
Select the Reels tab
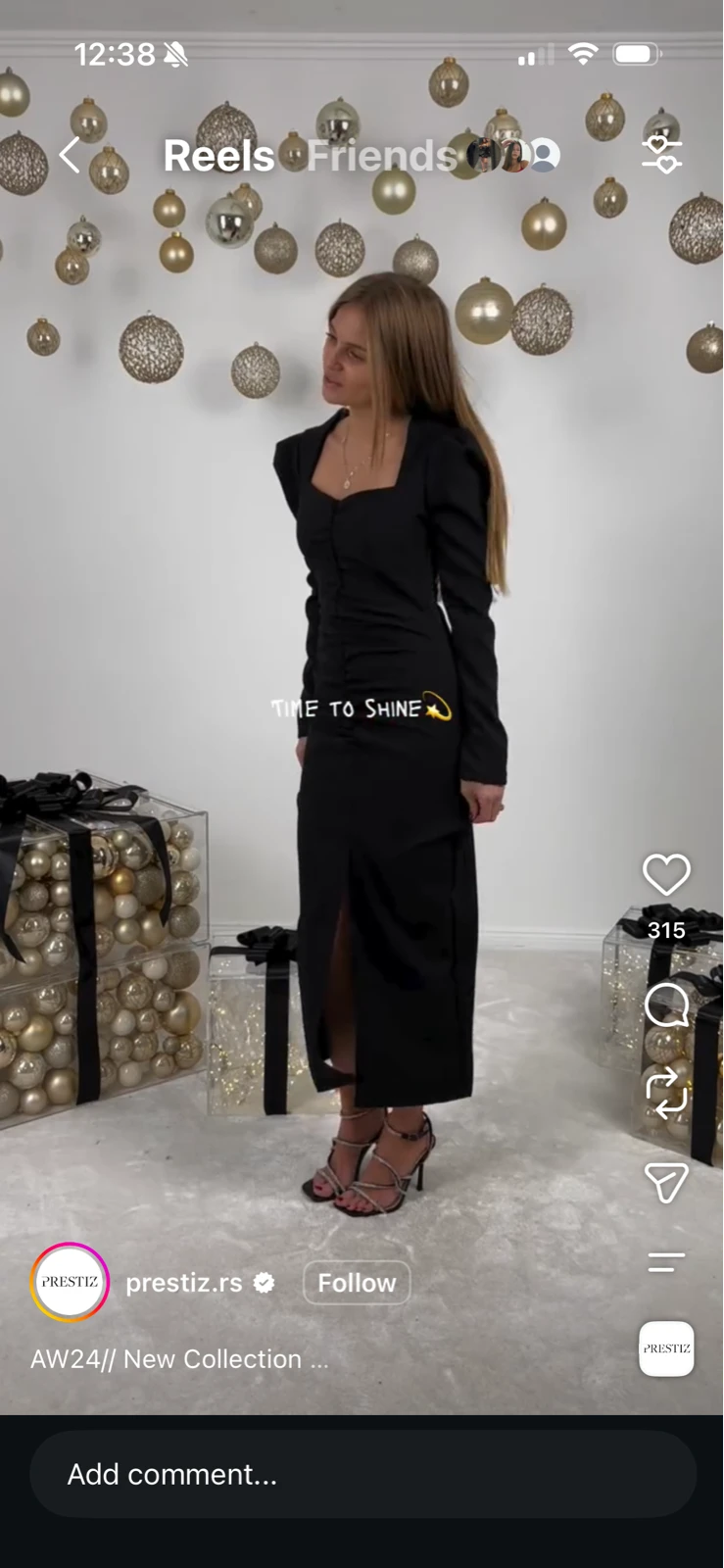(218, 155)
